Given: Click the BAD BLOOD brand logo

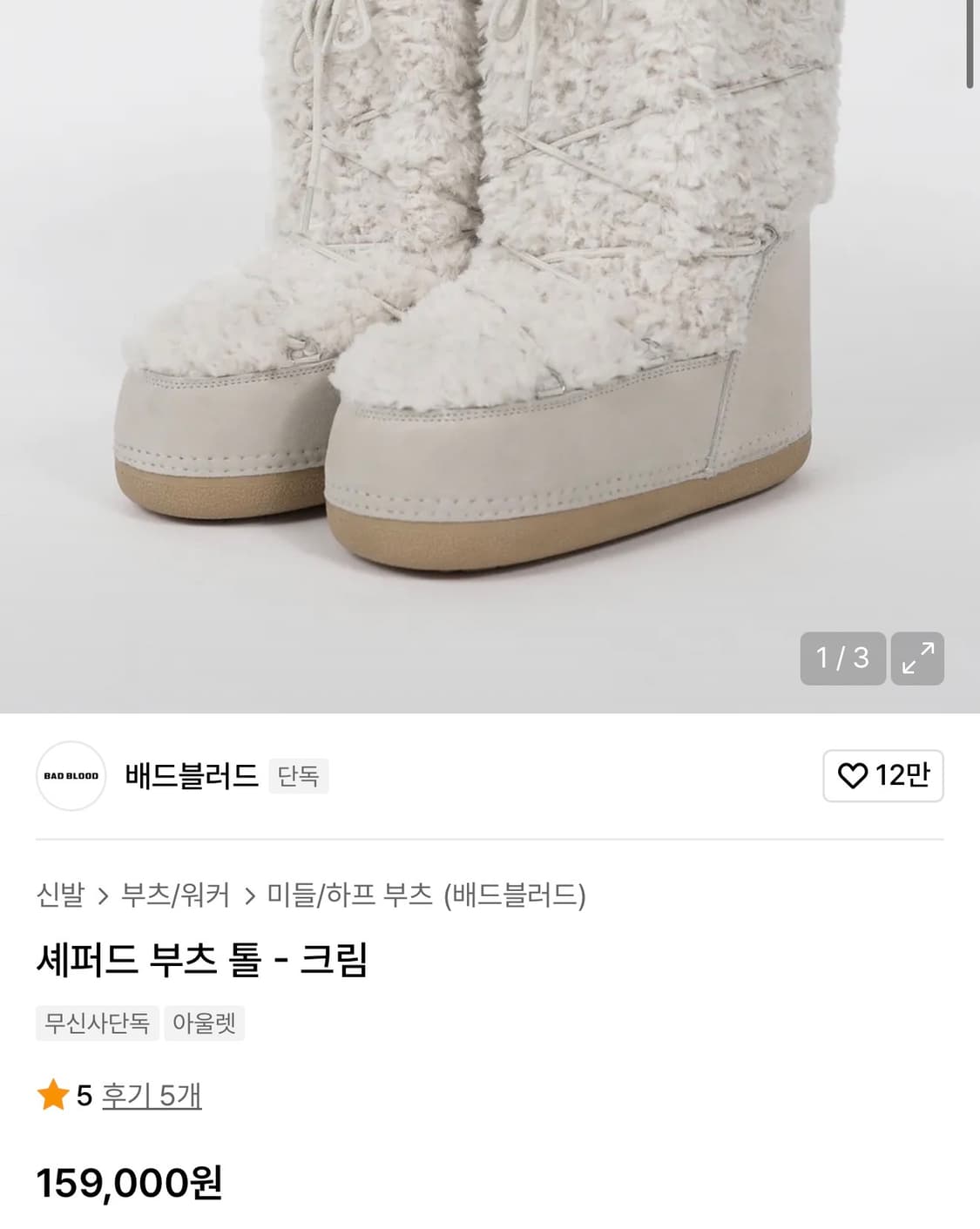Looking at the screenshot, I should [71, 776].
